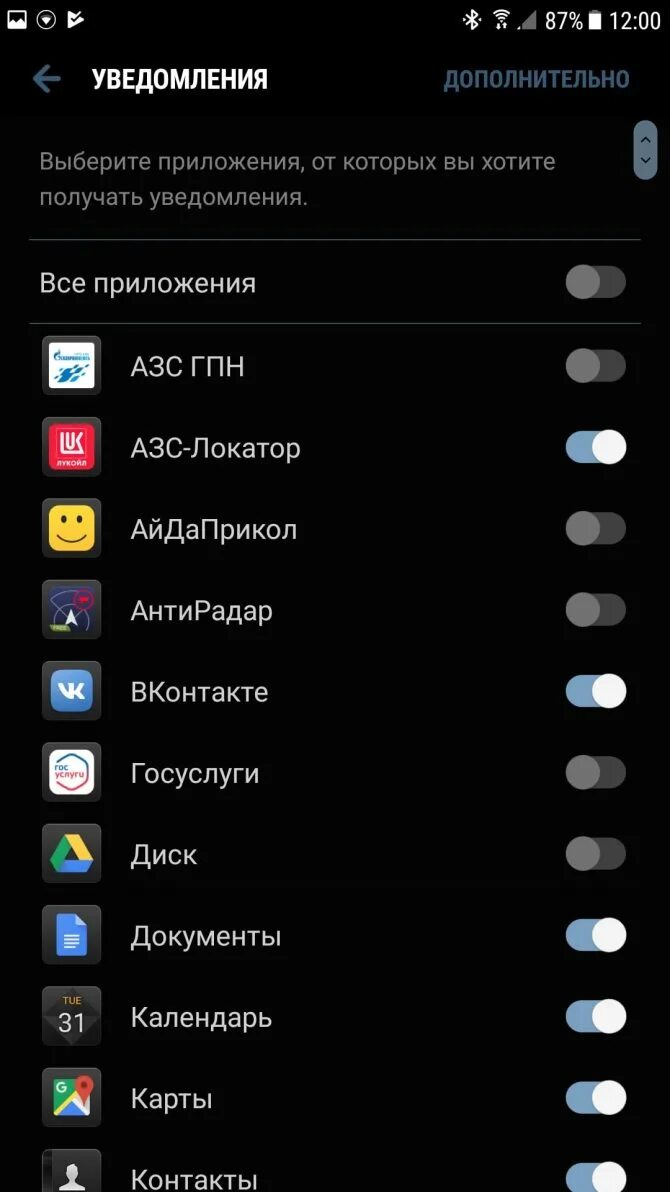
Task: Switch off notifications for Карты
Action: click(x=595, y=1098)
